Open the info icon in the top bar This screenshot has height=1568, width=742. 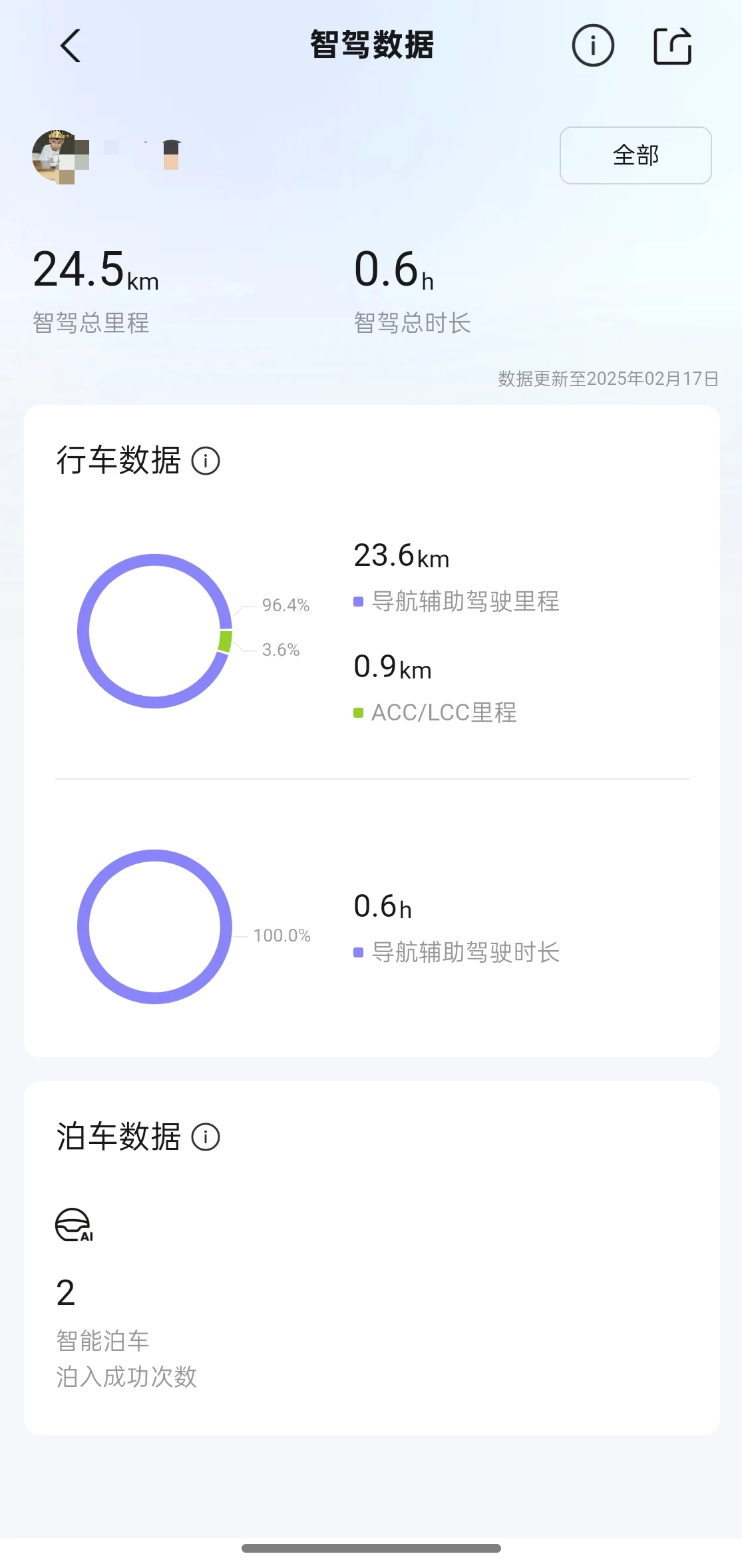pyautogui.click(x=592, y=46)
